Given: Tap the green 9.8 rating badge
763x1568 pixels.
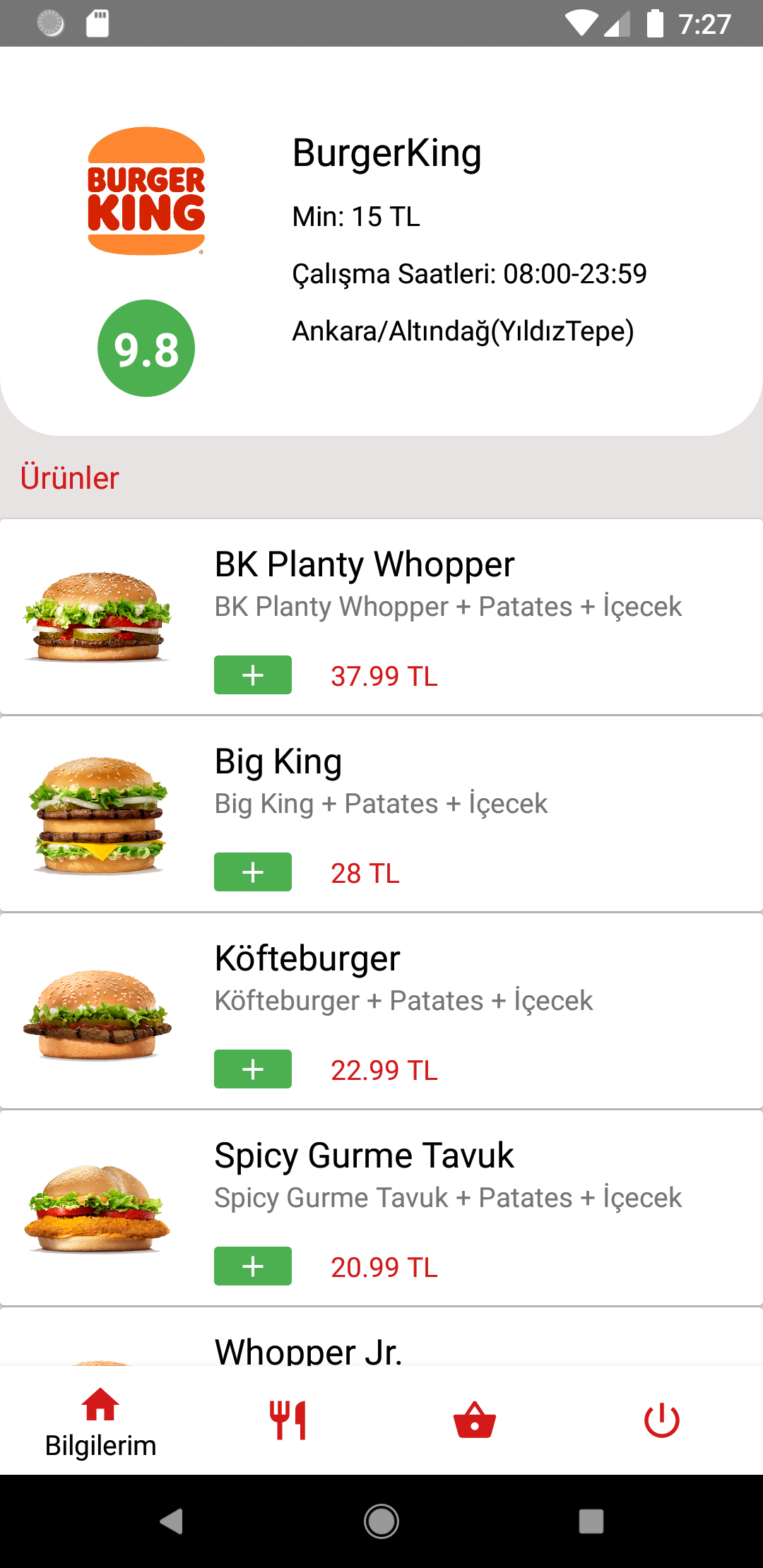Looking at the screenshot, I should click(x=146, y=348).
